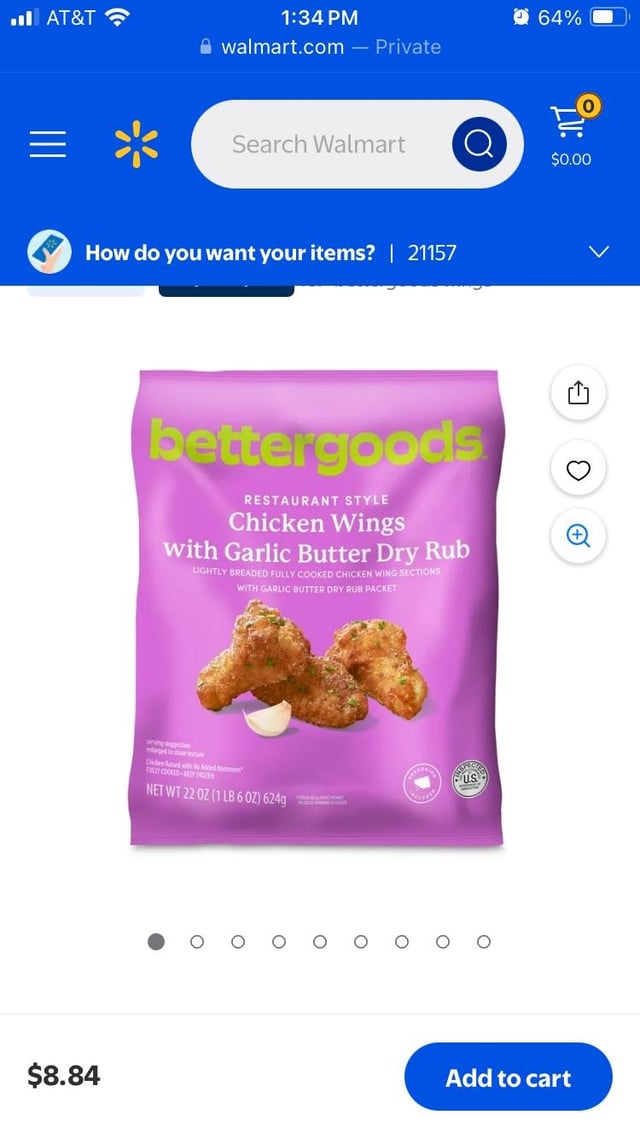This screenshot has width=640, height=1138.
Task: Jump to the second product image dot
Action: tap(197, 942)
